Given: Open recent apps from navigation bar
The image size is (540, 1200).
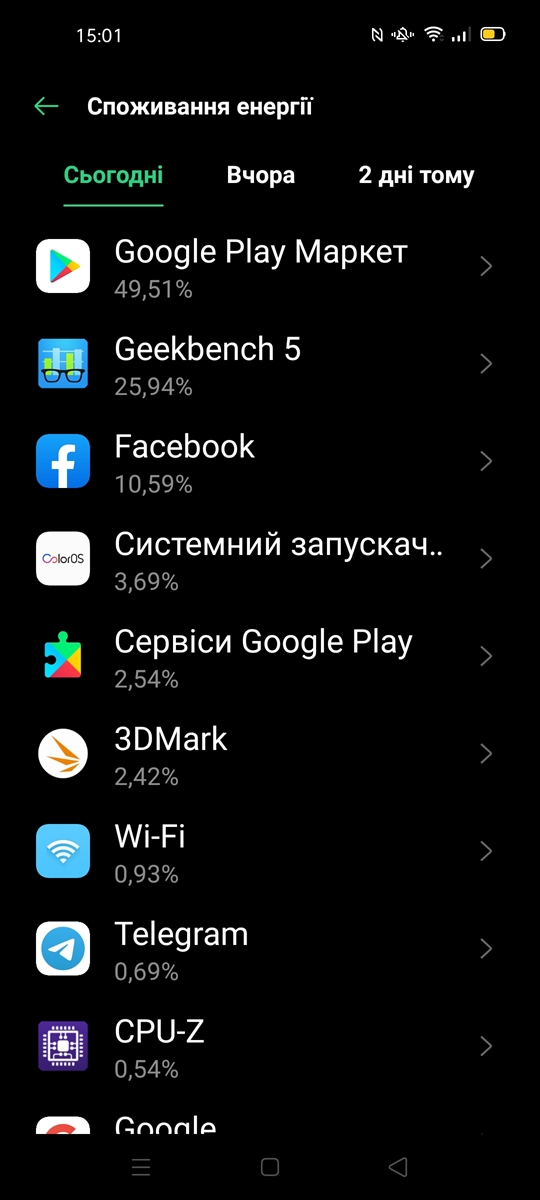Looking at the screenshot, I should click(141, 1166).
